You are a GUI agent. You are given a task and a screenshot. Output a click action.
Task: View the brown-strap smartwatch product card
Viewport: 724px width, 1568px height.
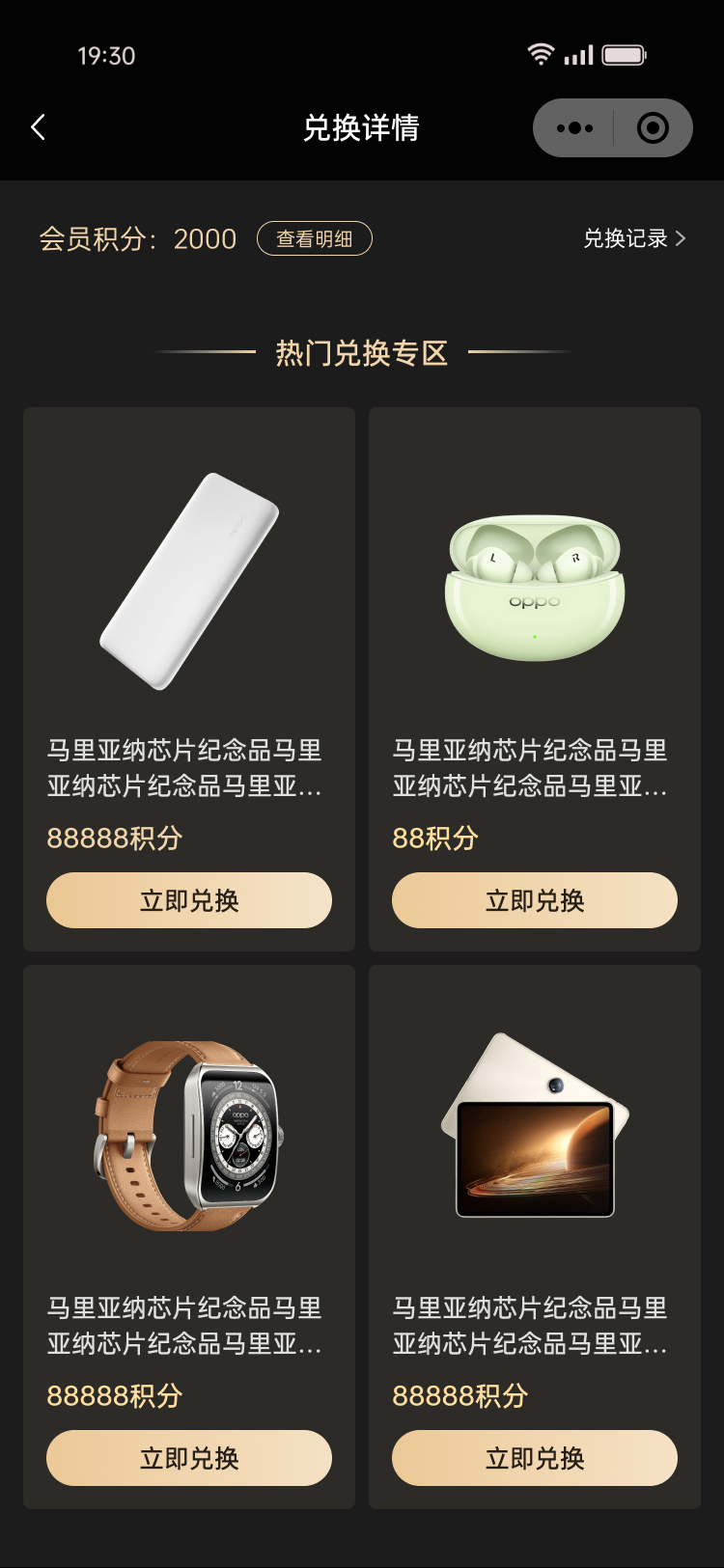pos(189,1135)
